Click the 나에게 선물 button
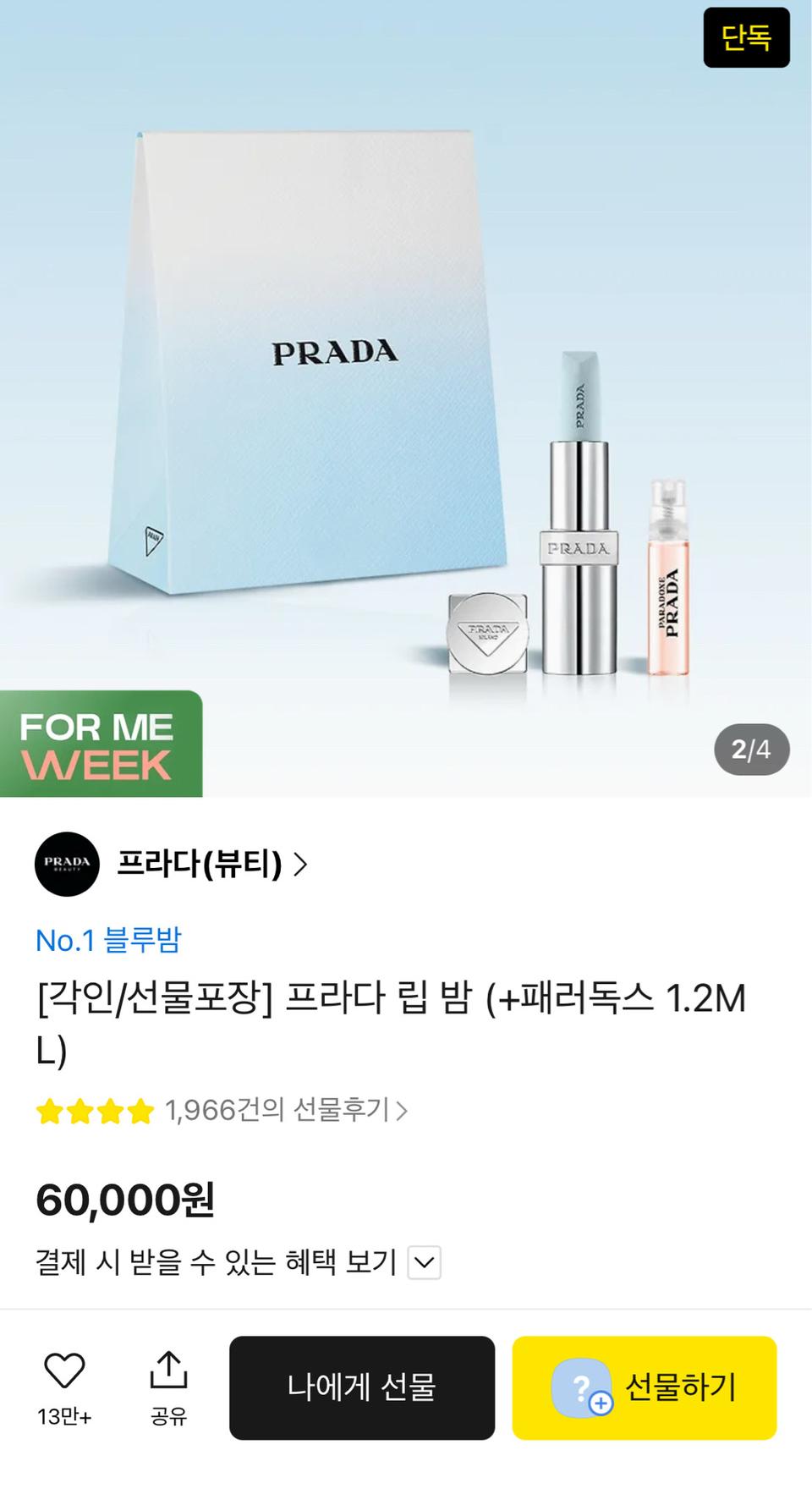 (x=362, y=1386)
